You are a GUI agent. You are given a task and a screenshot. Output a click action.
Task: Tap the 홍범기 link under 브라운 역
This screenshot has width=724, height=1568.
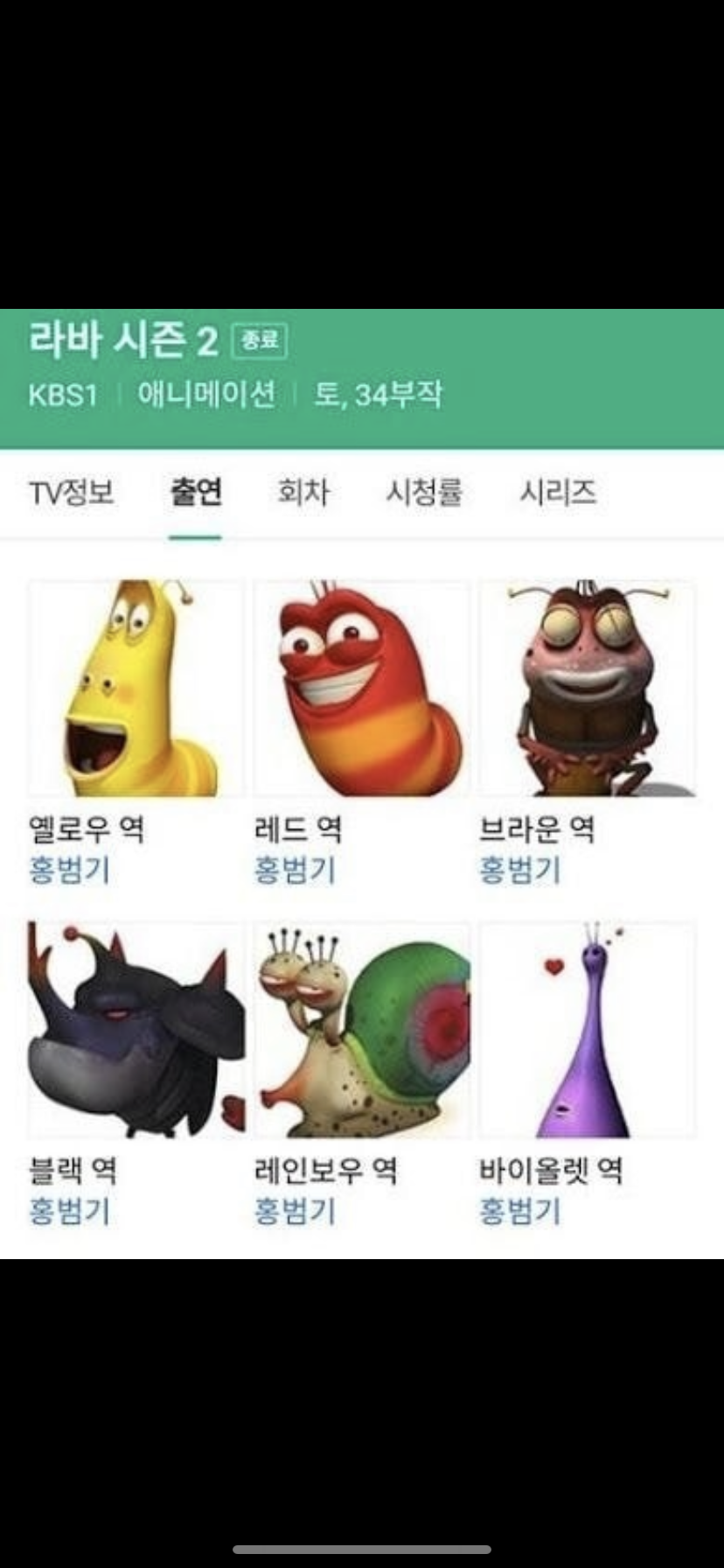[519, 871]
